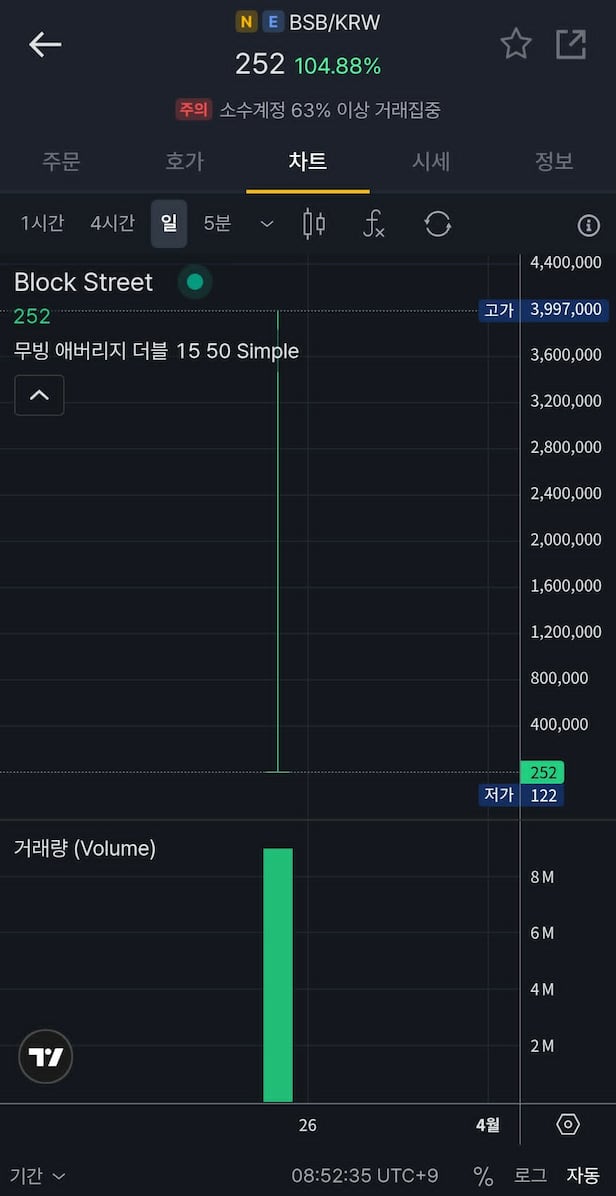This screenshot has height=1196, width=616.
Task: Select the 4시간 chart interval
Action: point(112,223)
